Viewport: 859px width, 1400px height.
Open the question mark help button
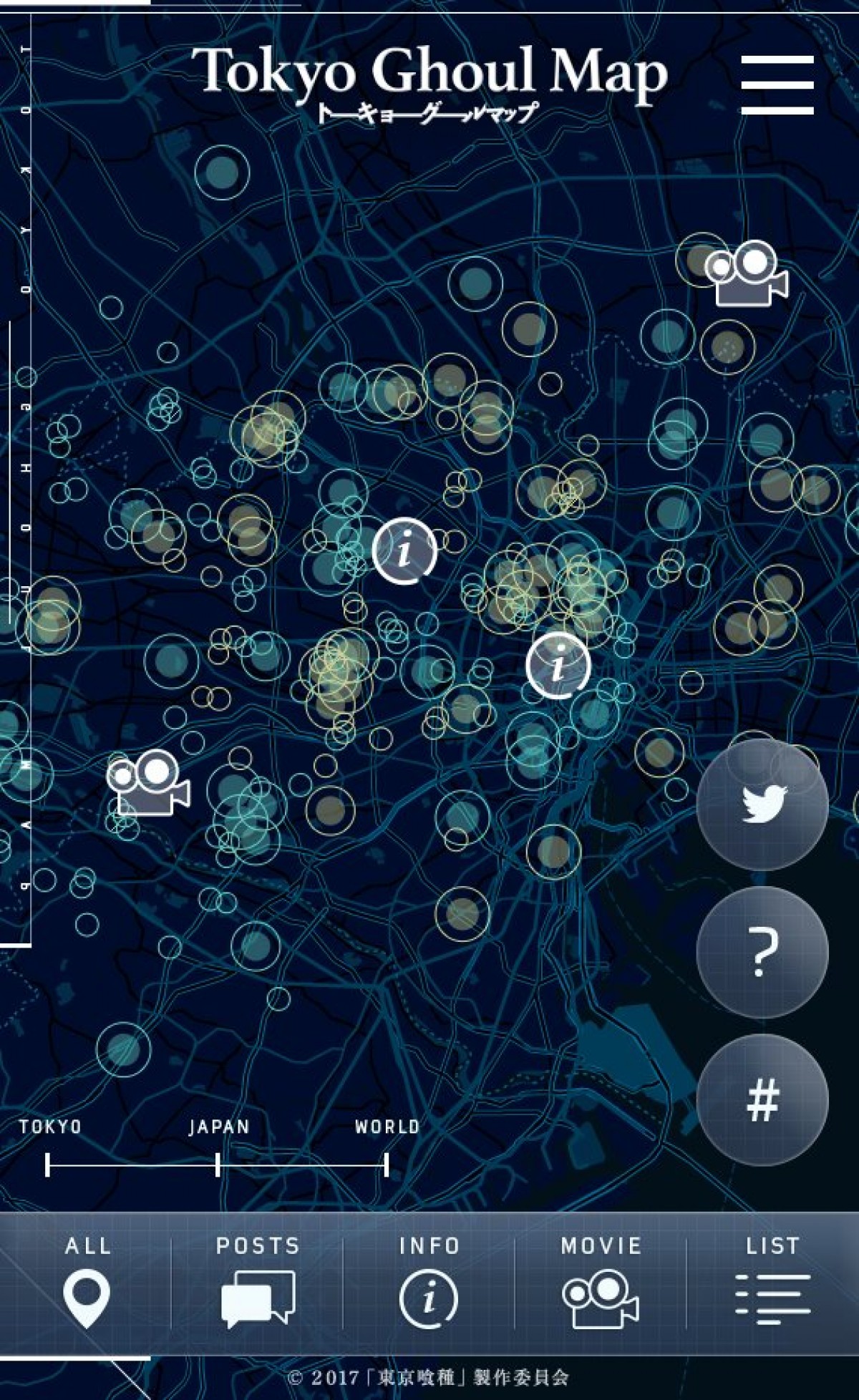point(762,952)
